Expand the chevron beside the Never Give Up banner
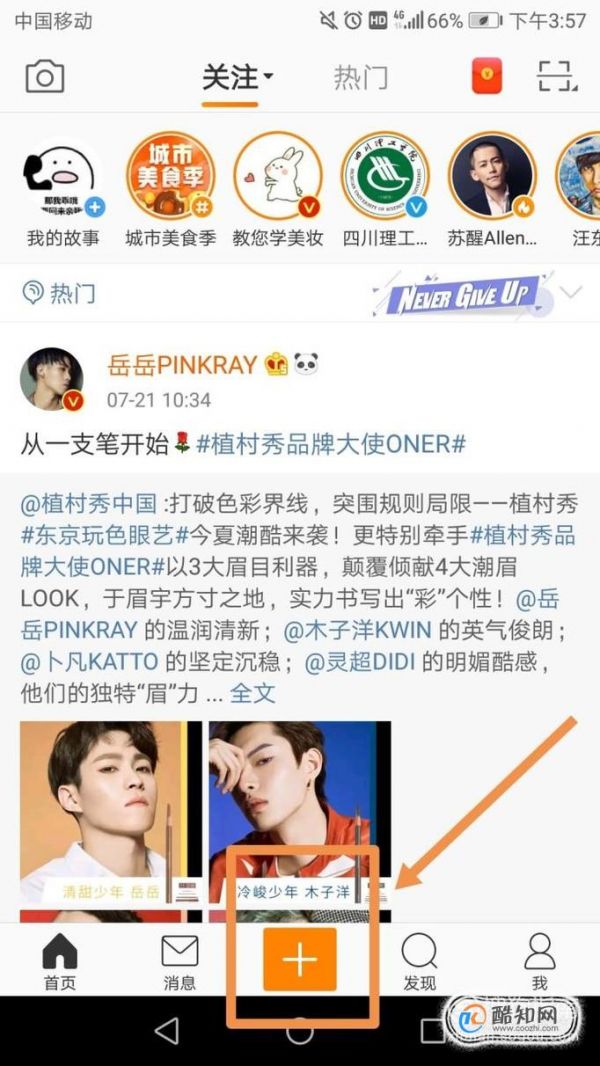 coord(571,293)
